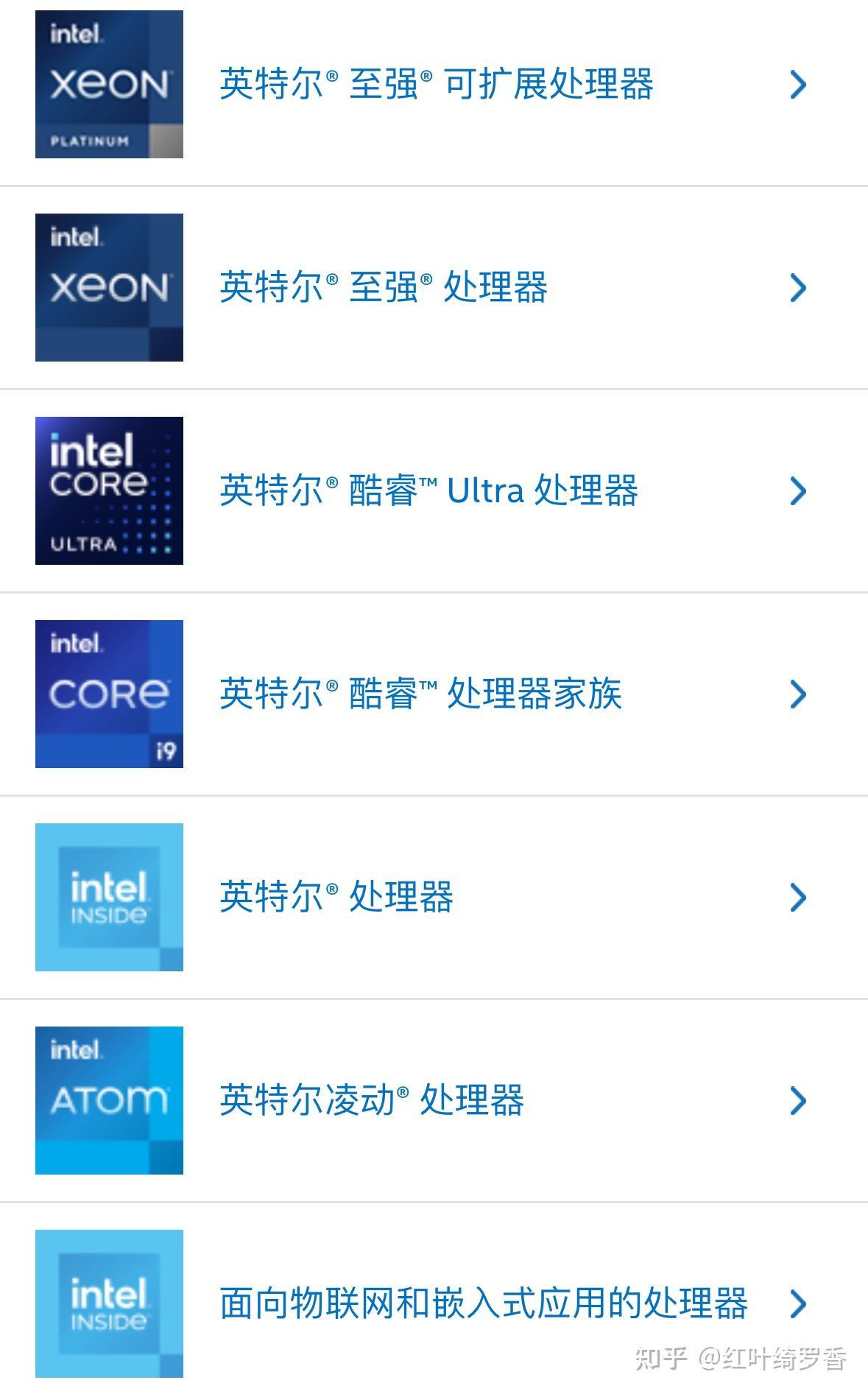Click the Intel Atom logo icon
This screenshot has height=1394, width=868.
[107, 1101]
